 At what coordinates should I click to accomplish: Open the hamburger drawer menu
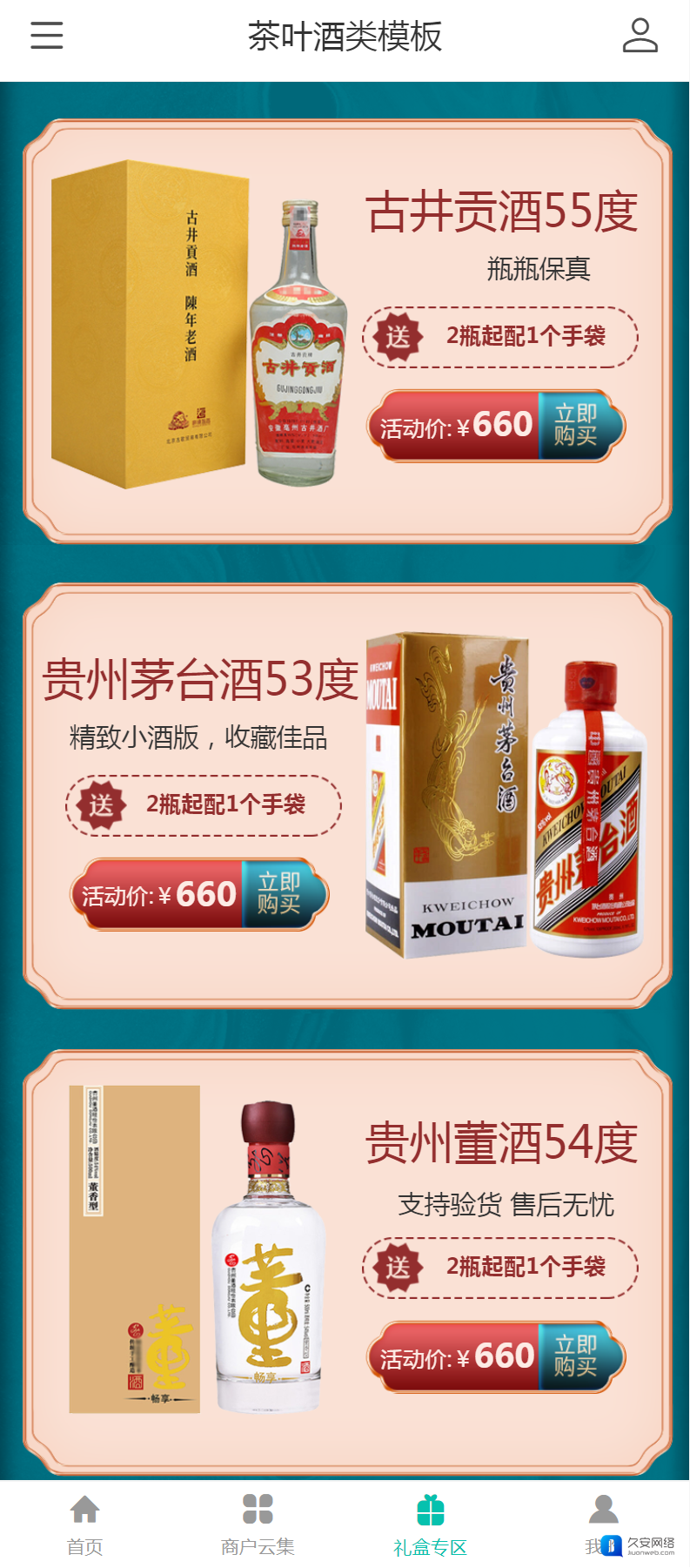click(x=47, y=36)
